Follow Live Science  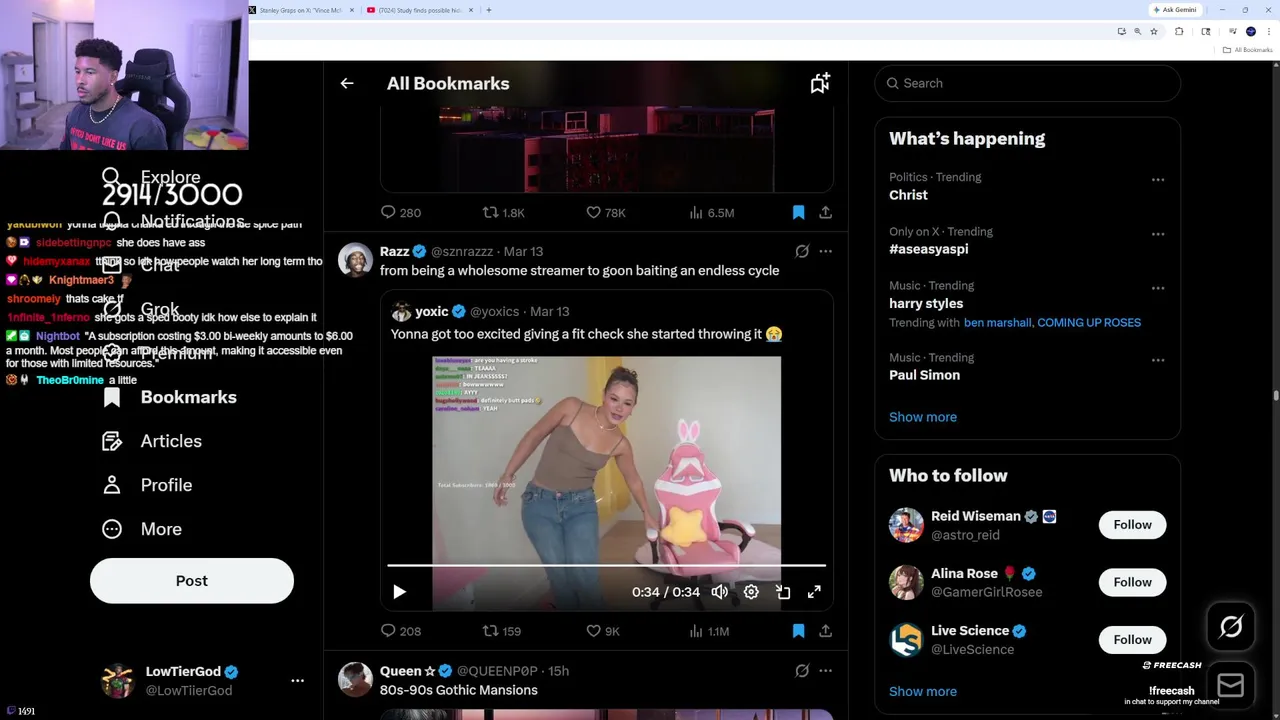[x=1132, y=640]
